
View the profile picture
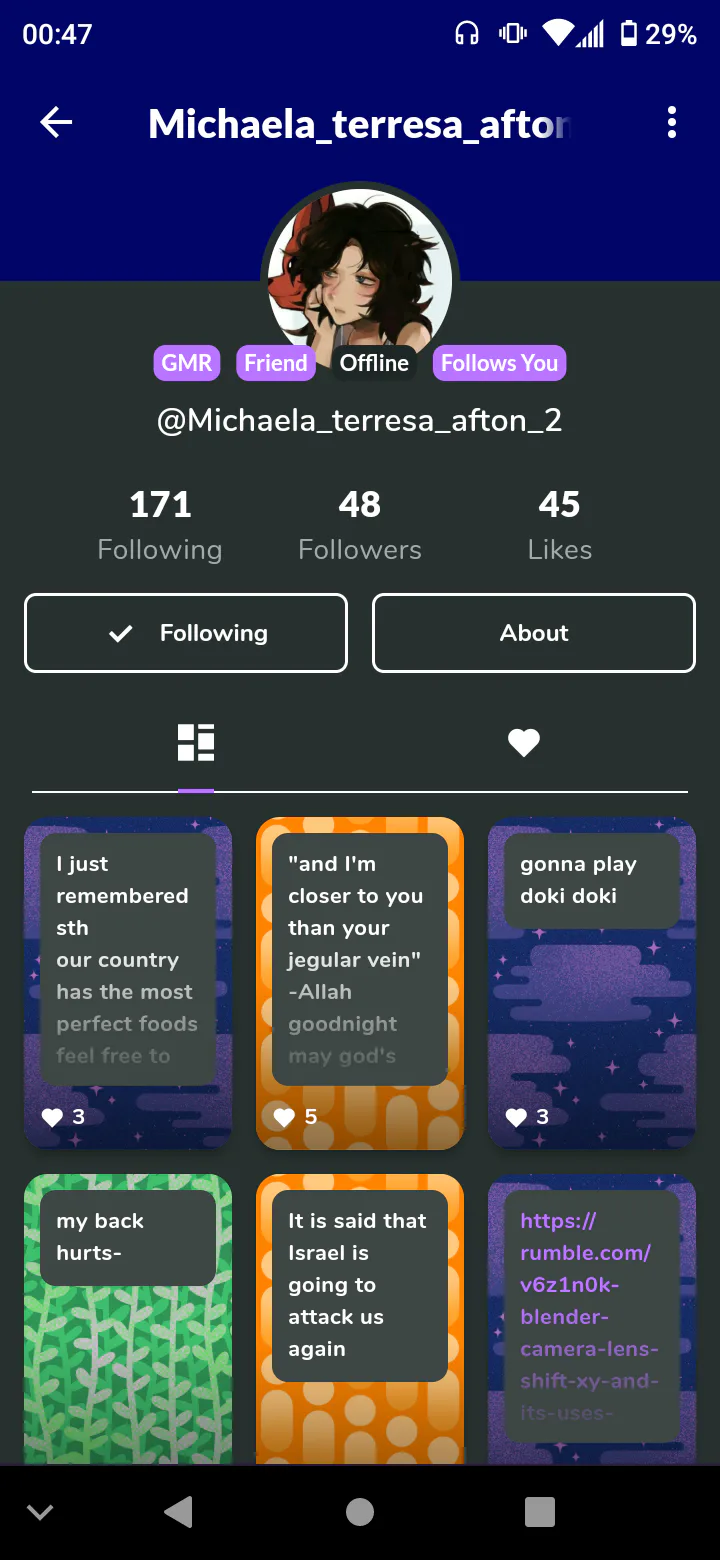coord(360,279)
